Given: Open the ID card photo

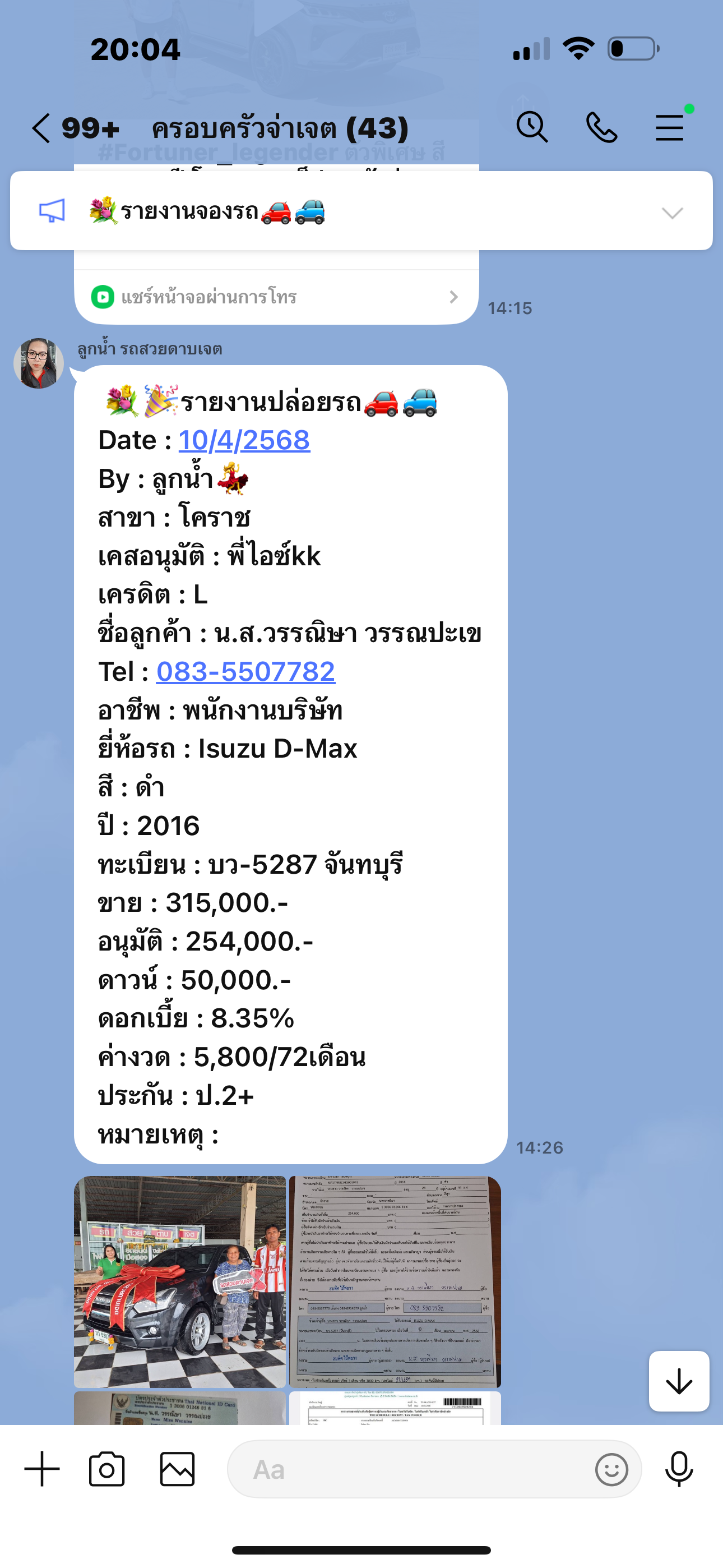Looking at the screenshot, I should pos(179,1408).
